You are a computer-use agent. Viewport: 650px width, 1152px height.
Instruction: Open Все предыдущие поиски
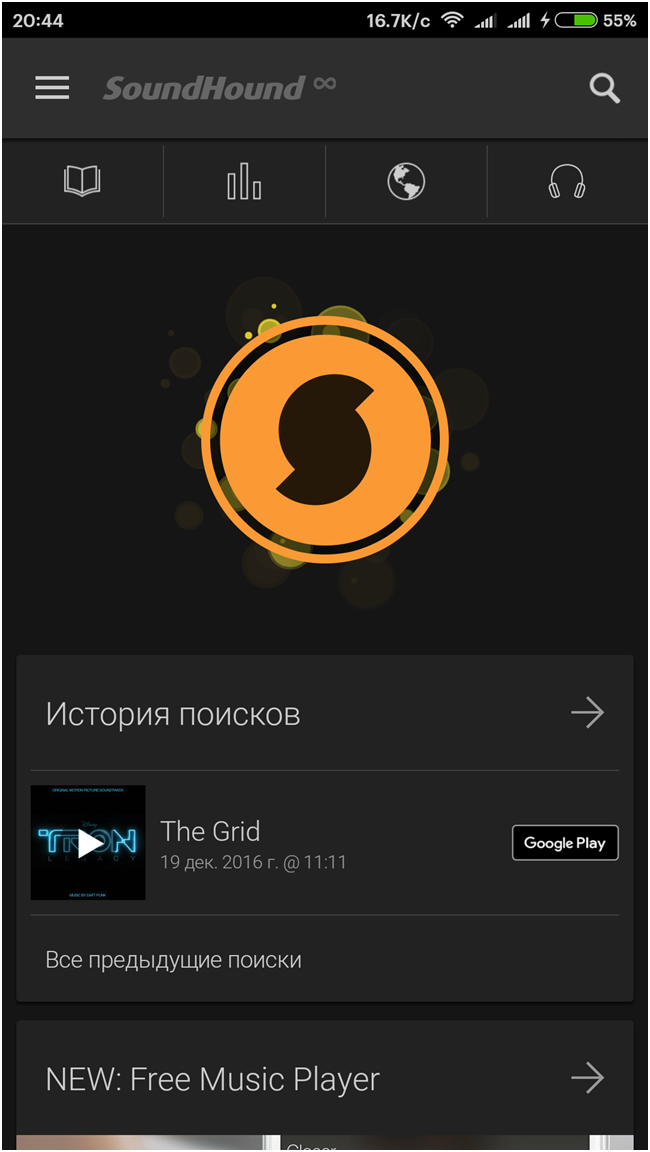[x=173, y=960]
